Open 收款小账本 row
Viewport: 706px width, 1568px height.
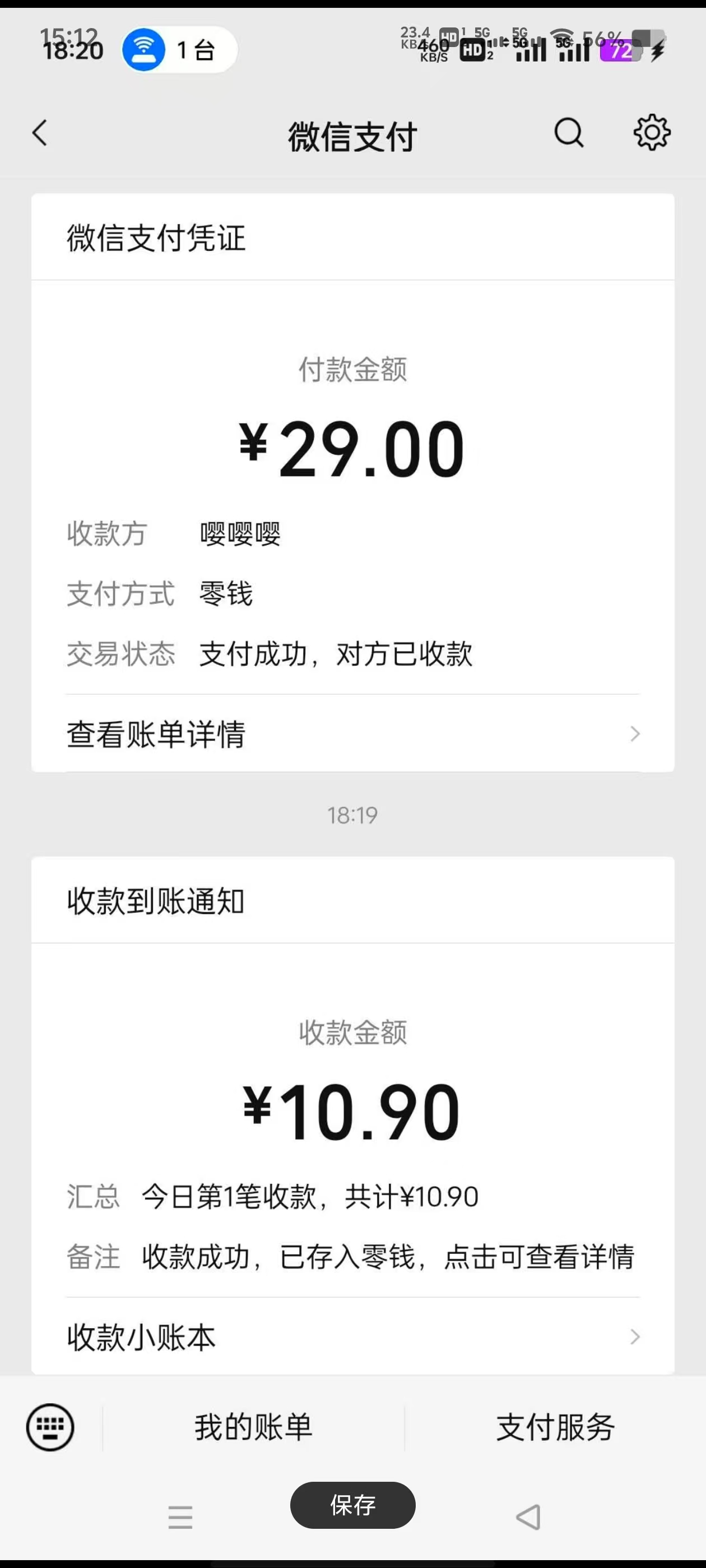coord(352,1337)
